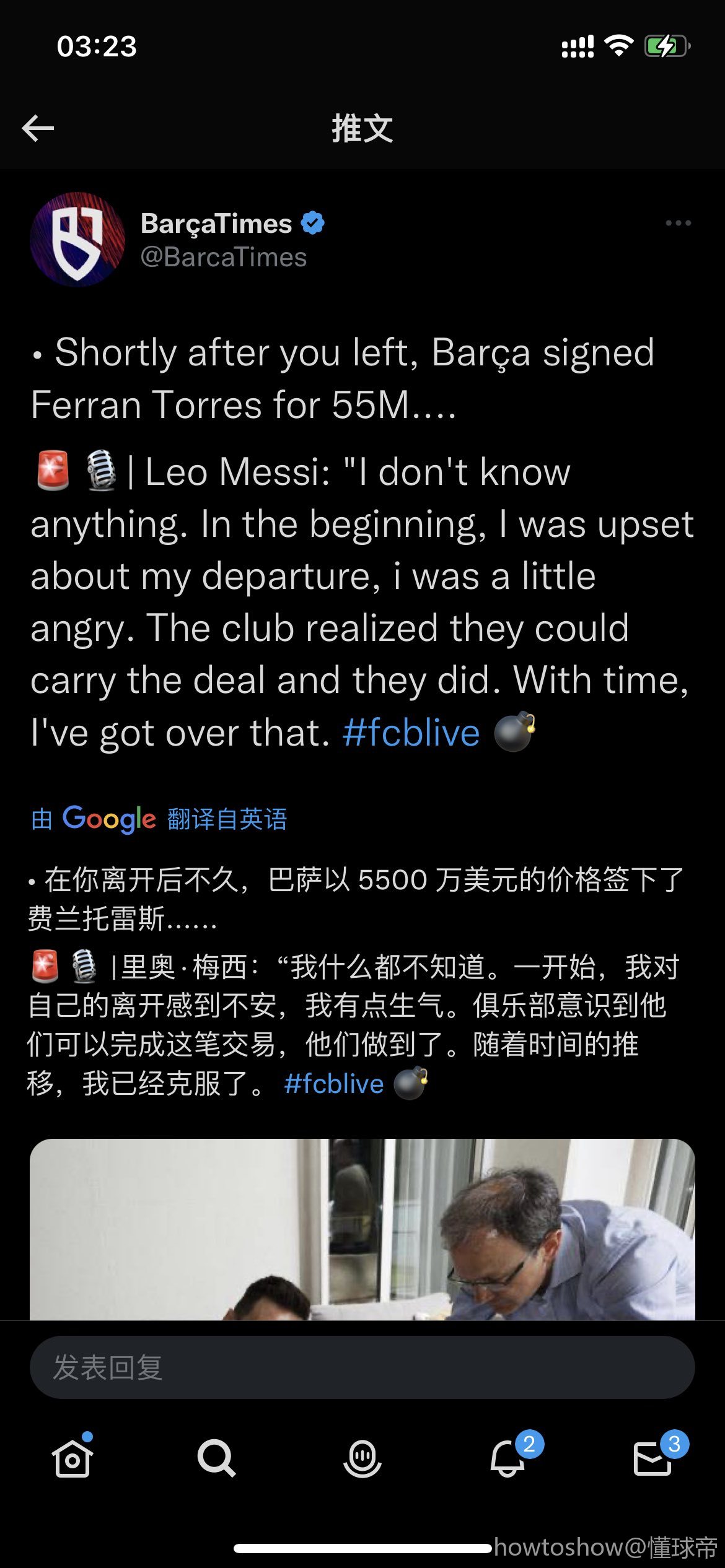
Task: Open the Spaces microphone tab
Action: tap(362, 1458)
